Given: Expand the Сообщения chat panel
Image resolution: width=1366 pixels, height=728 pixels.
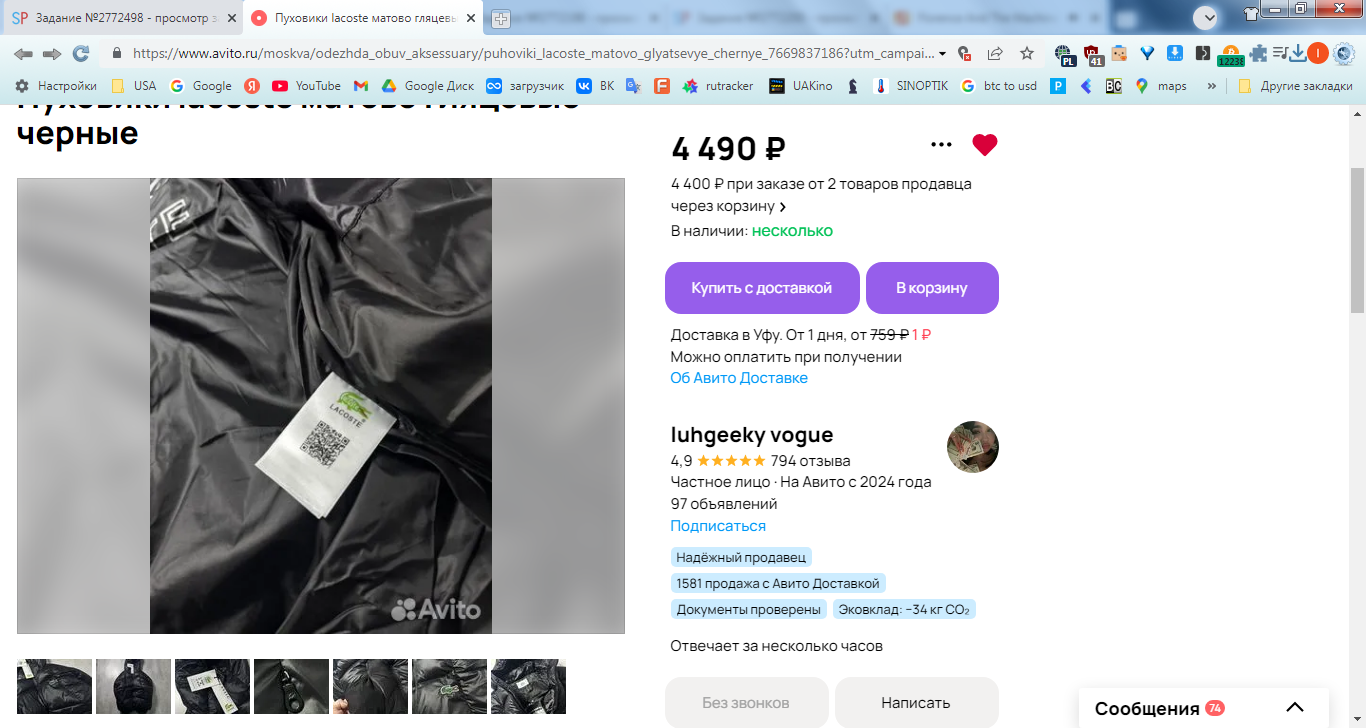Looking at the screenshot, I should 1294,708.
